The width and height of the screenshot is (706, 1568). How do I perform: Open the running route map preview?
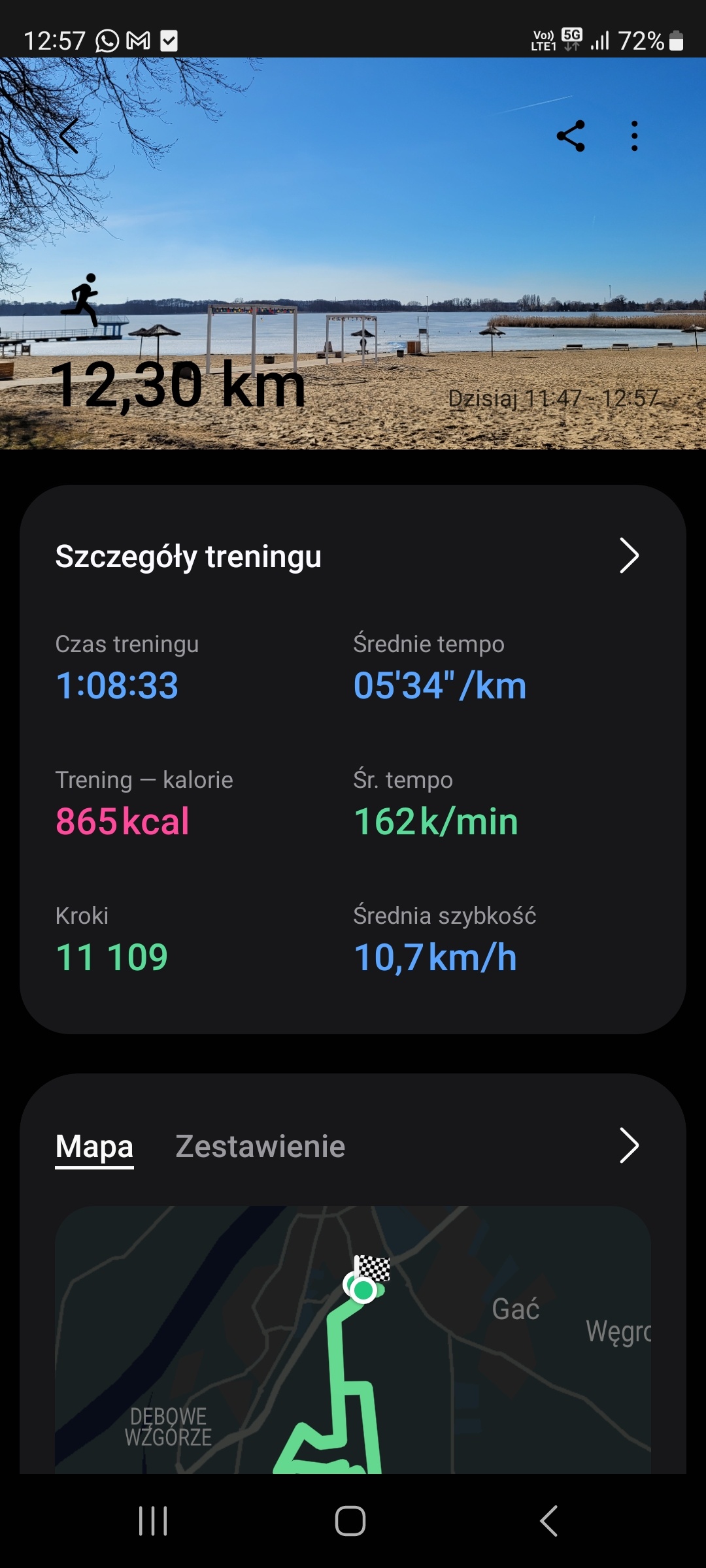(x=353, y=1339)
